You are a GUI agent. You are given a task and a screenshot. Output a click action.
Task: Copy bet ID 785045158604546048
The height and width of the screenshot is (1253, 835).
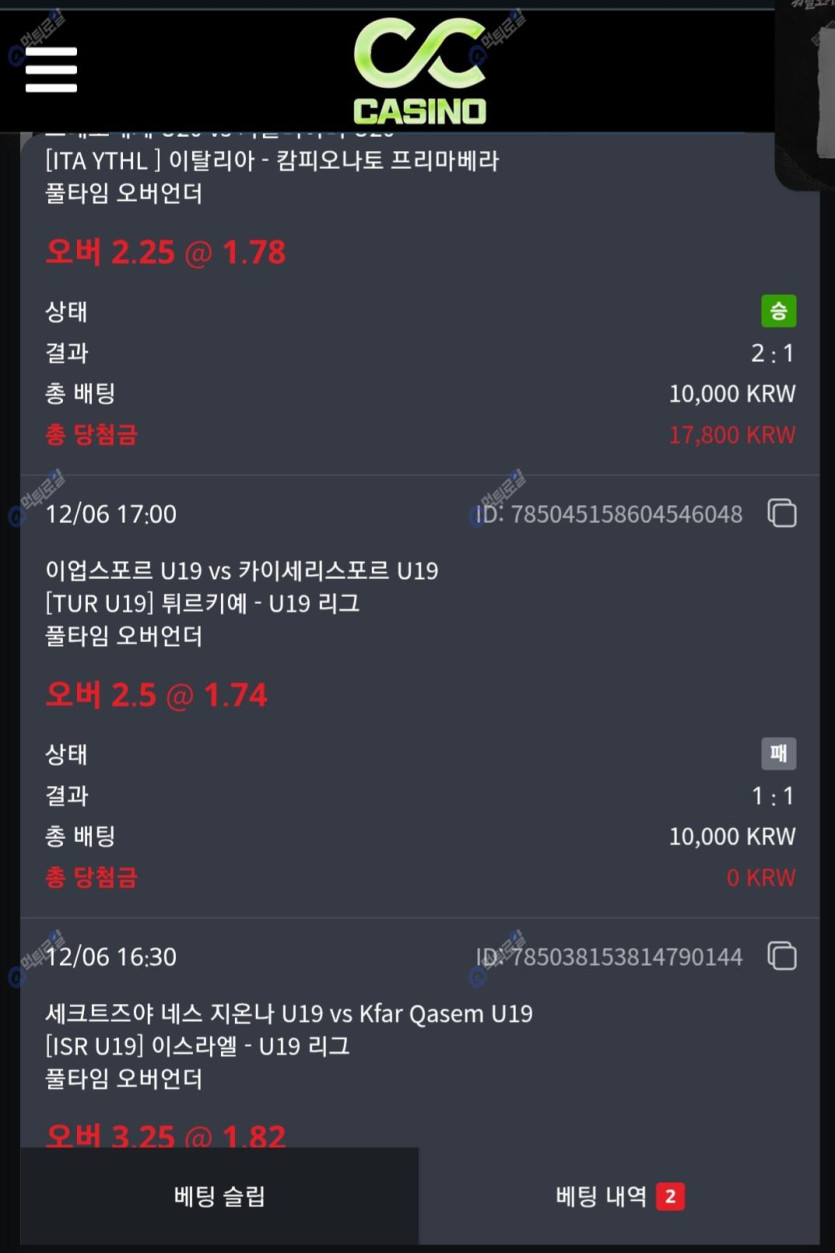[782, 514]
